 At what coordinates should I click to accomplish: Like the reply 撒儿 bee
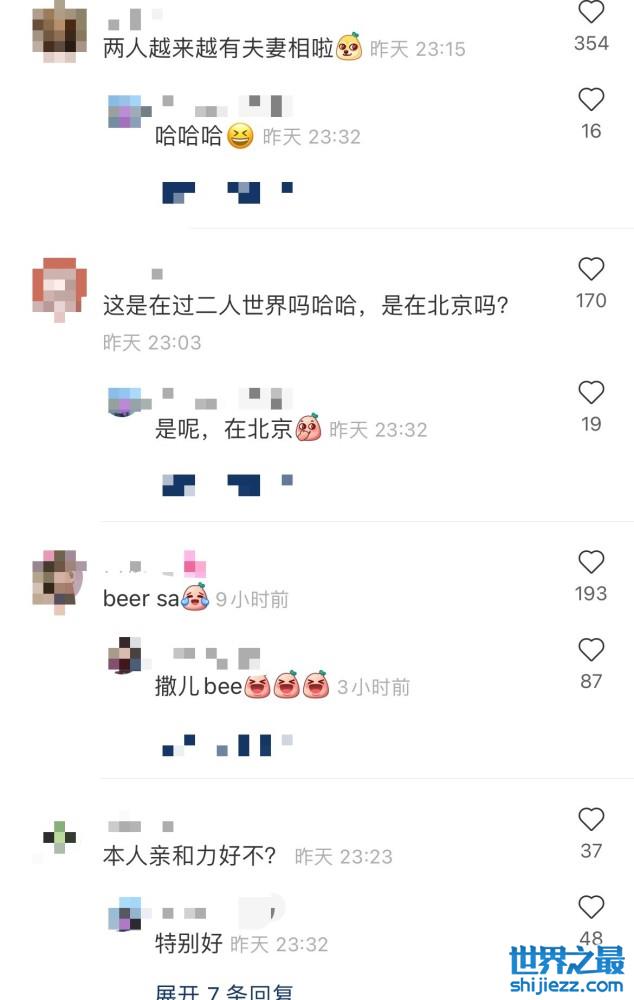(x=591, y=651)
